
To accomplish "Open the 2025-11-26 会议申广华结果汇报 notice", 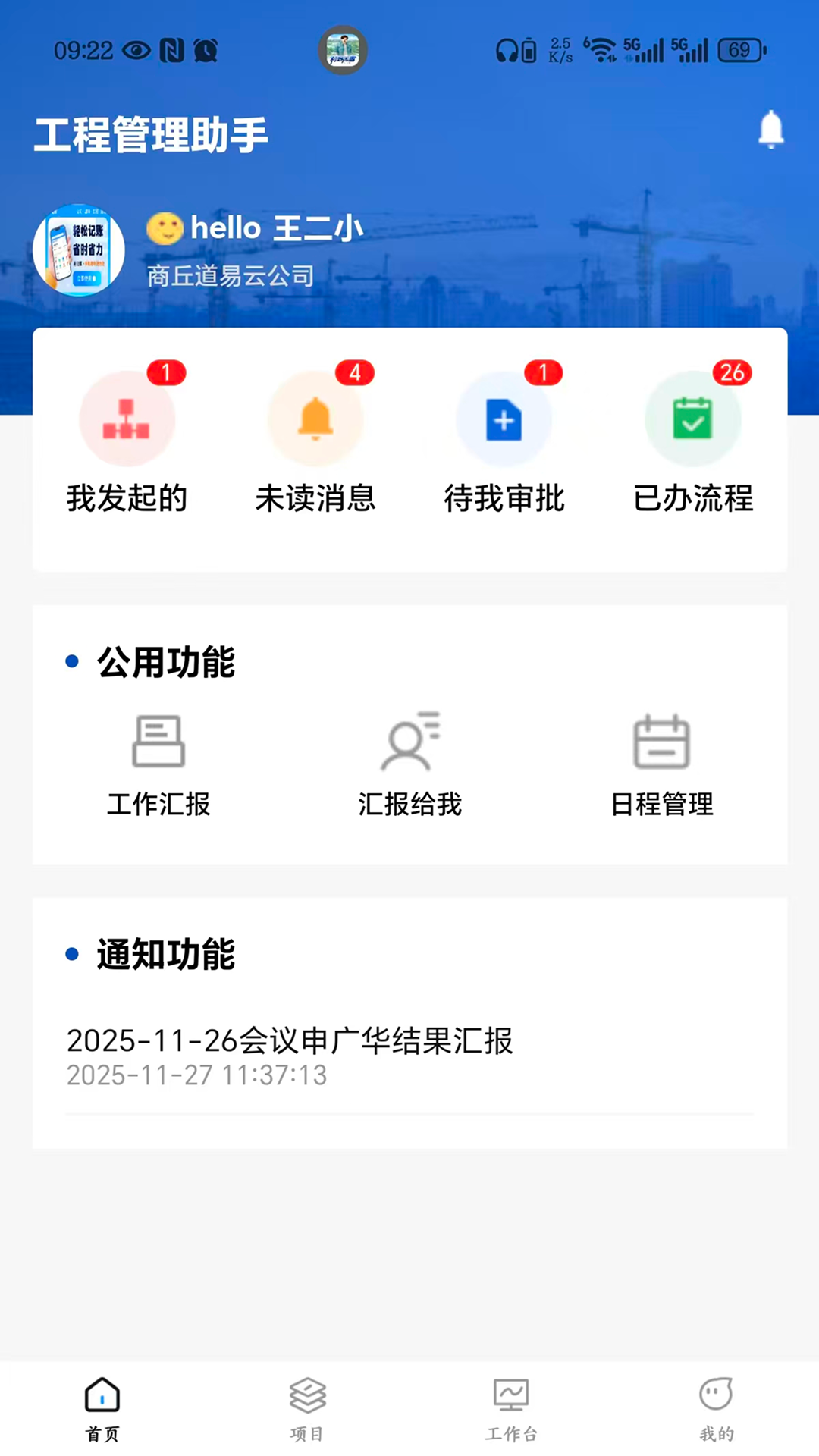I will [x=289, y=1043].
